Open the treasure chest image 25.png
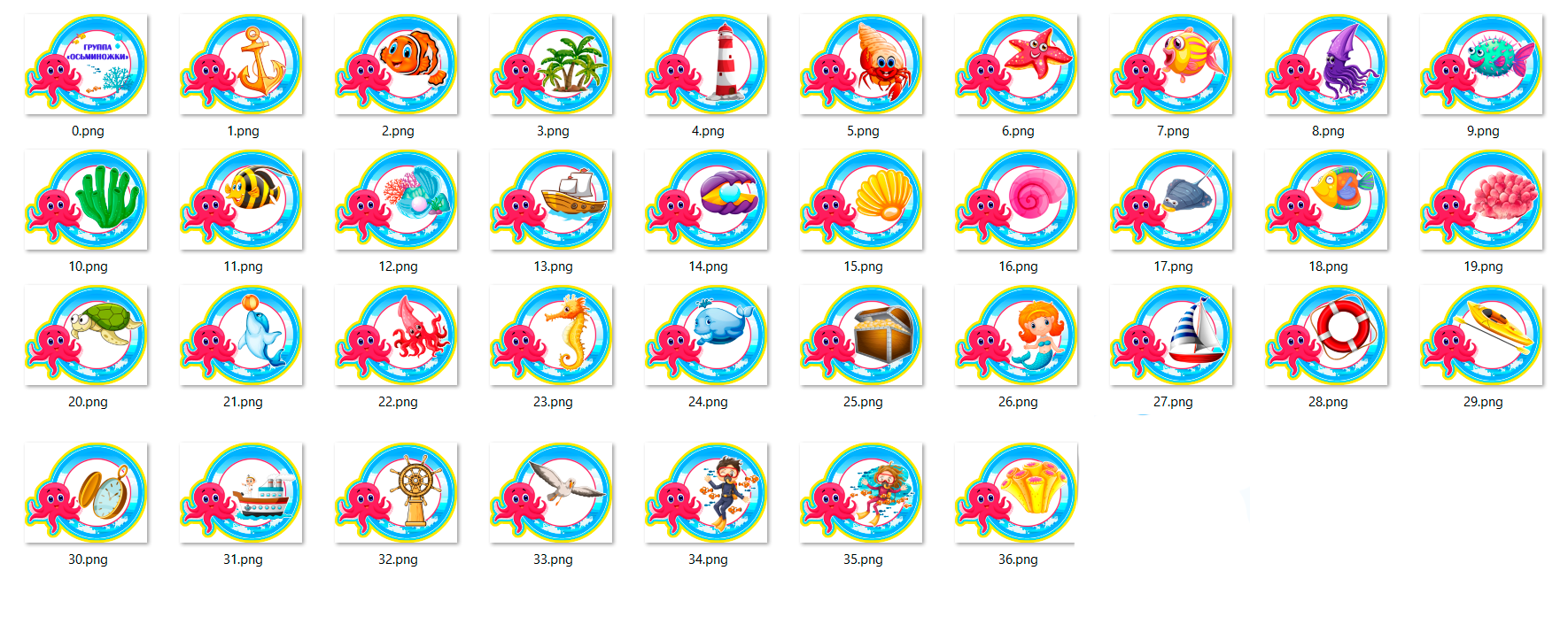1568x617 pixels. [x=861, y=335]
